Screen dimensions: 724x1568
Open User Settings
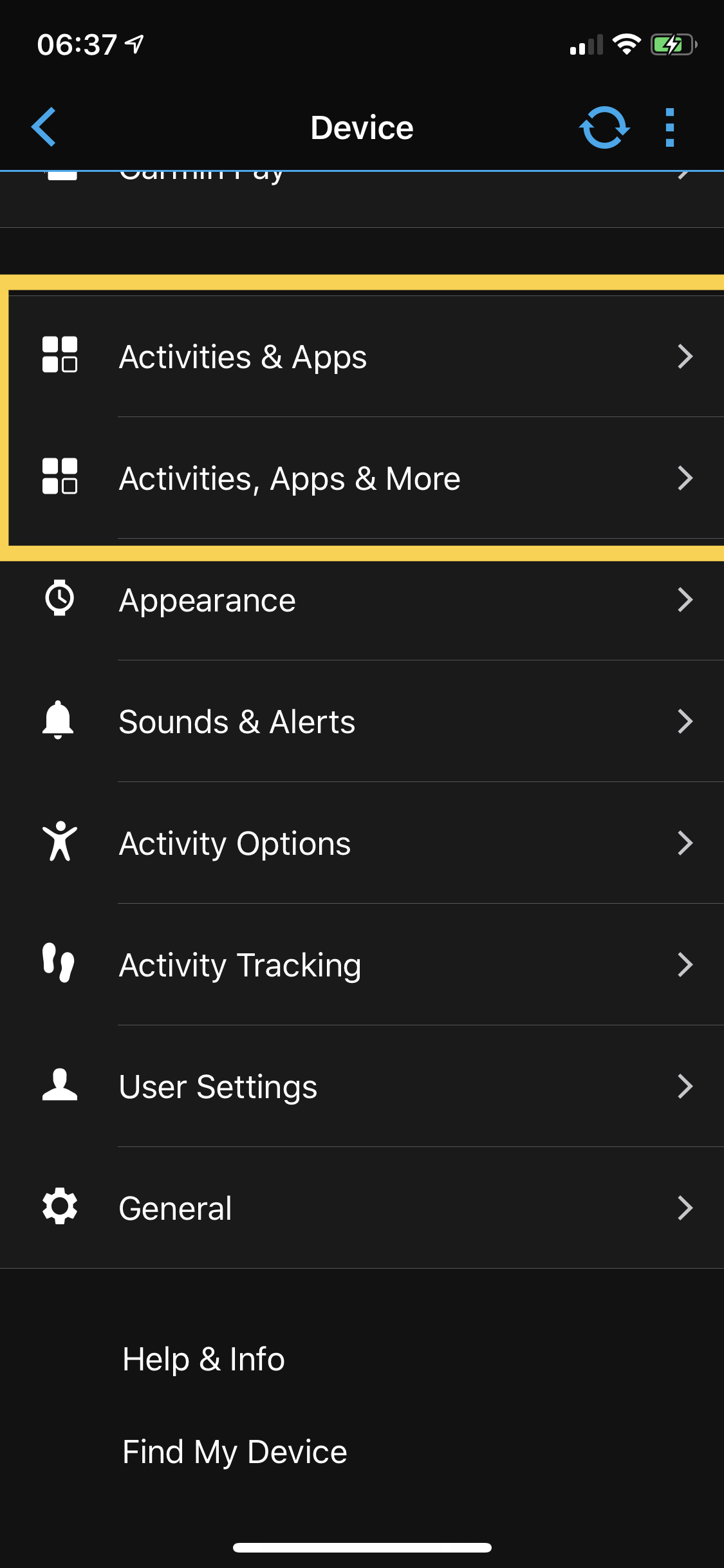click(362, 1087)
